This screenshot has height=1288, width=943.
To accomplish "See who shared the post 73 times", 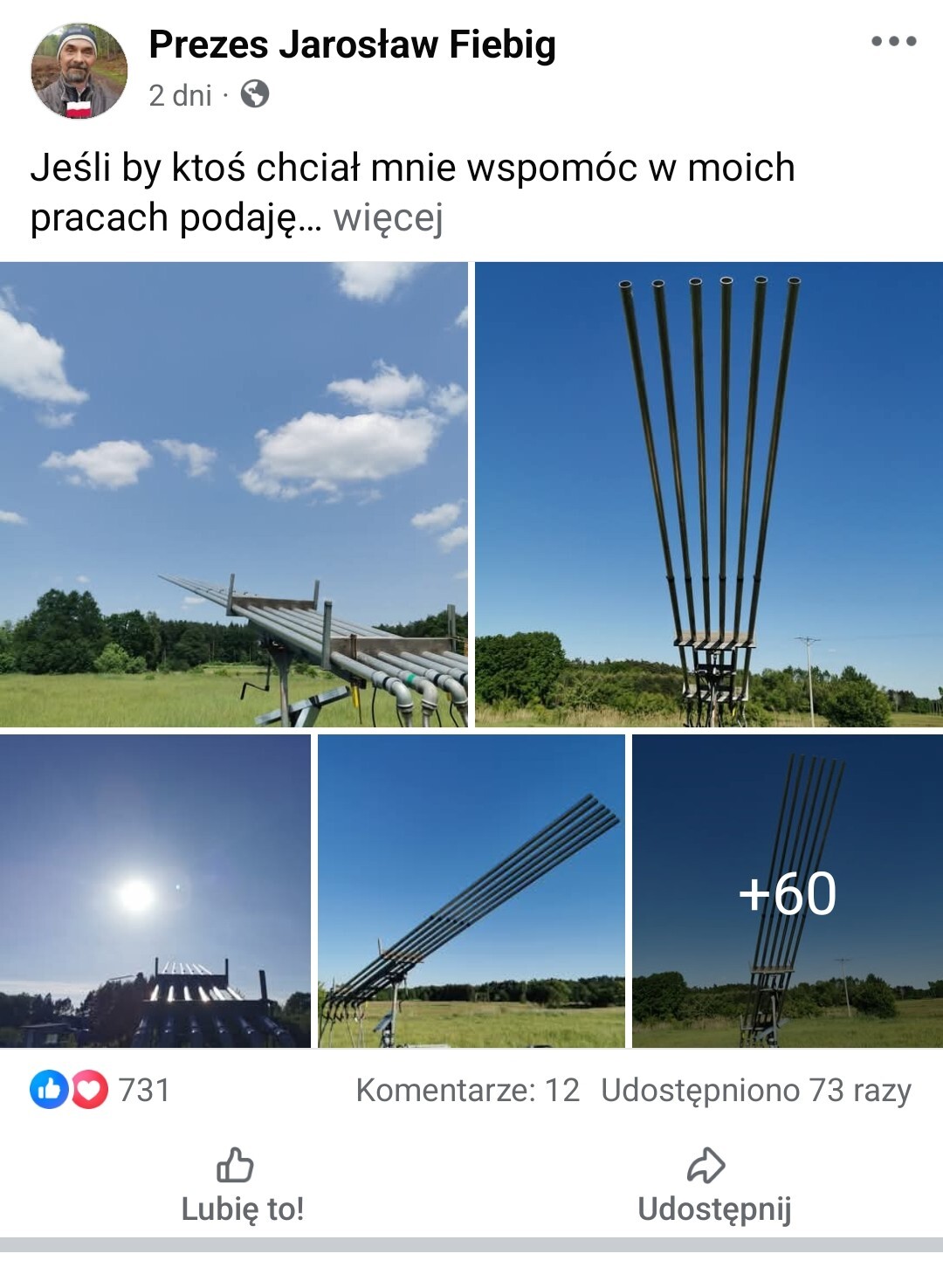I will coord(755,1090).
